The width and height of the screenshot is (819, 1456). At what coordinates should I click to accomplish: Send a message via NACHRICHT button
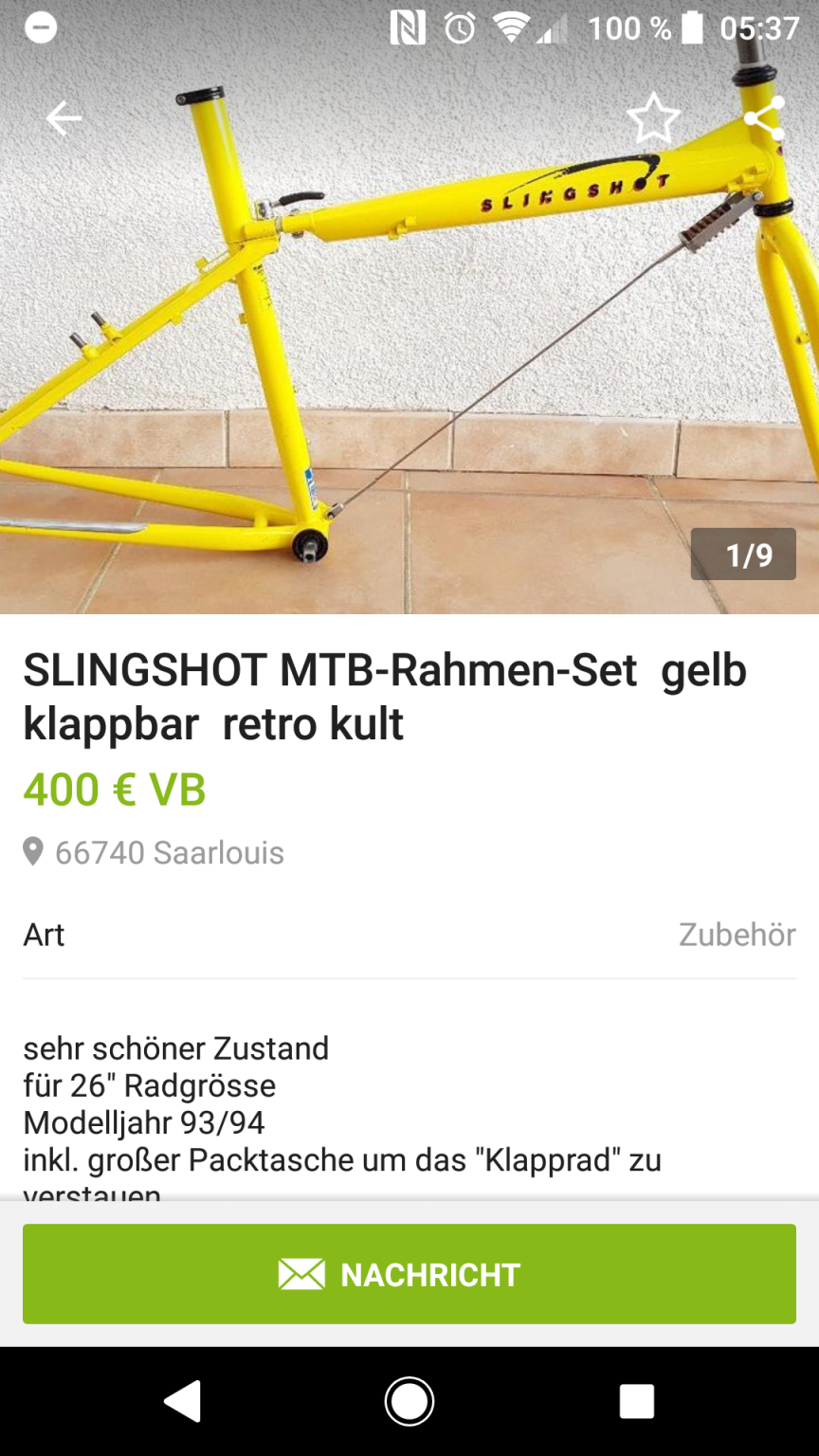point(409,1273)
